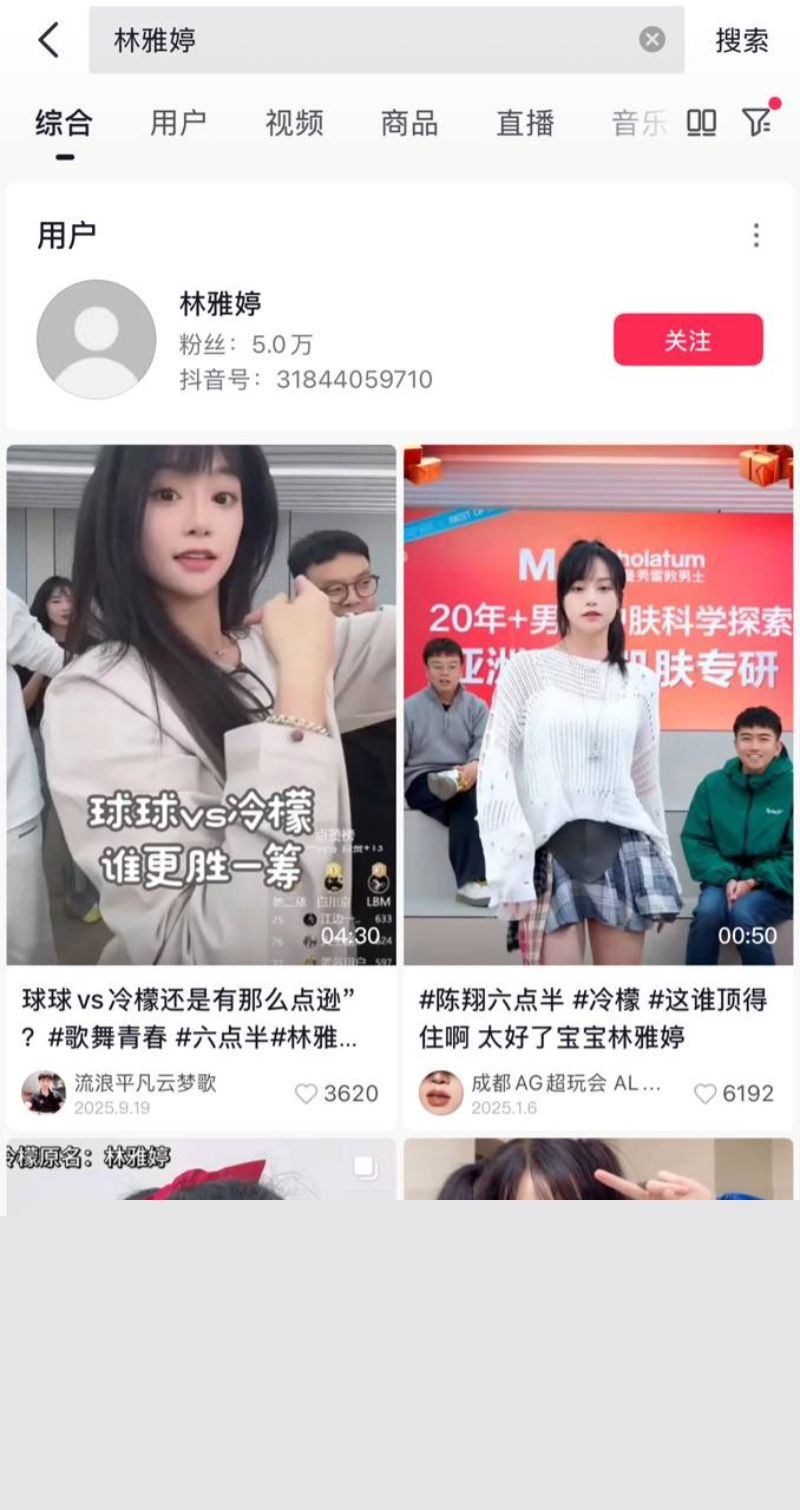Switch to the 视频 tab
800x1510 pixels.
coord(293,122)
